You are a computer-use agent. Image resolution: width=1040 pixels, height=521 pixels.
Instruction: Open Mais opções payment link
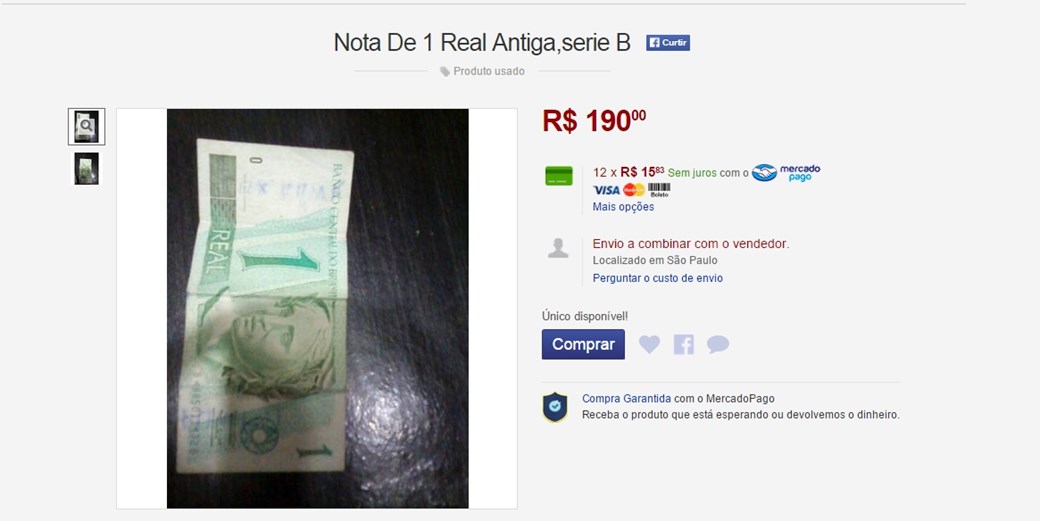tap(623, 207)
